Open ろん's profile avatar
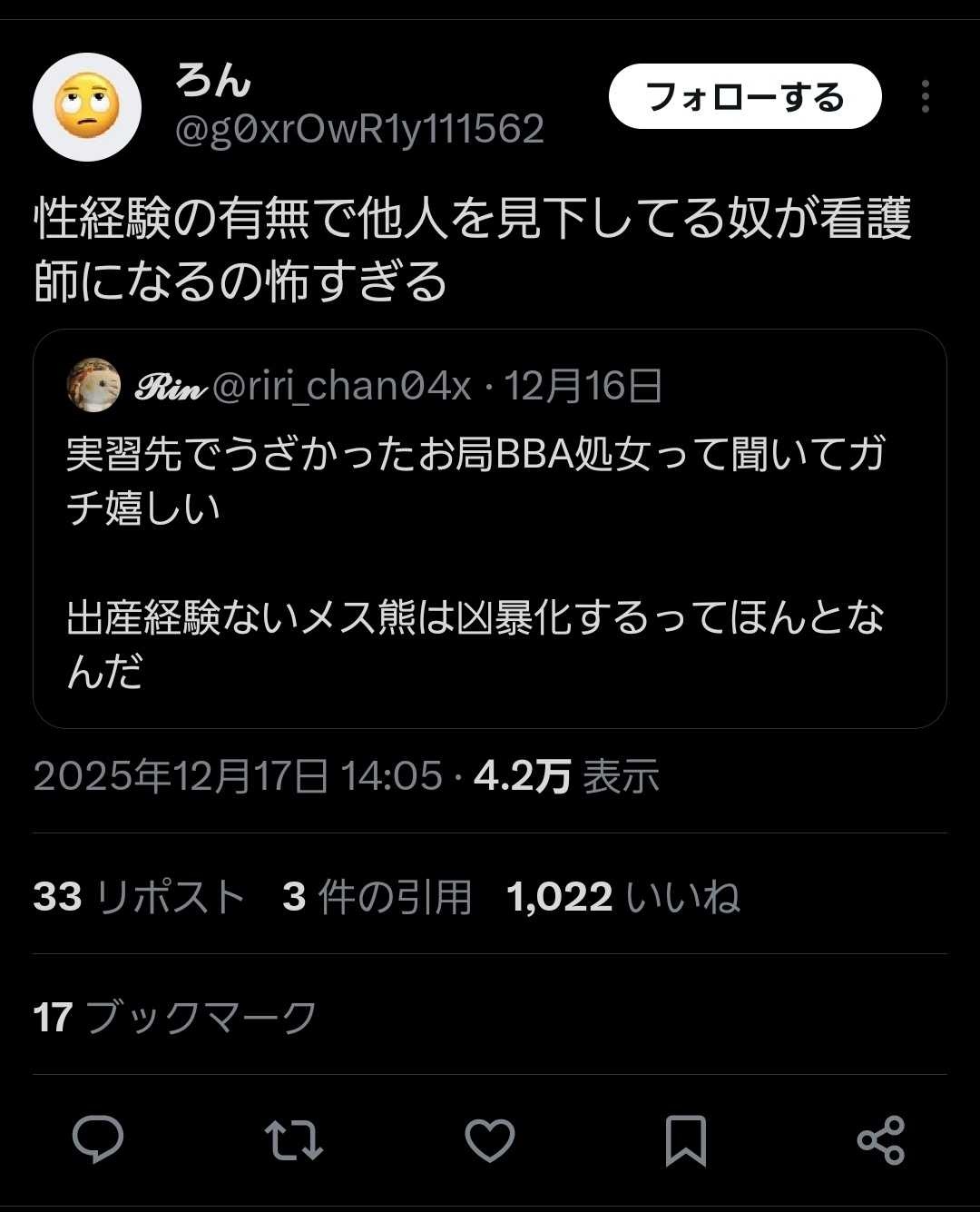Viewport: 980px width, 1212px height. (x=87, y=106)
